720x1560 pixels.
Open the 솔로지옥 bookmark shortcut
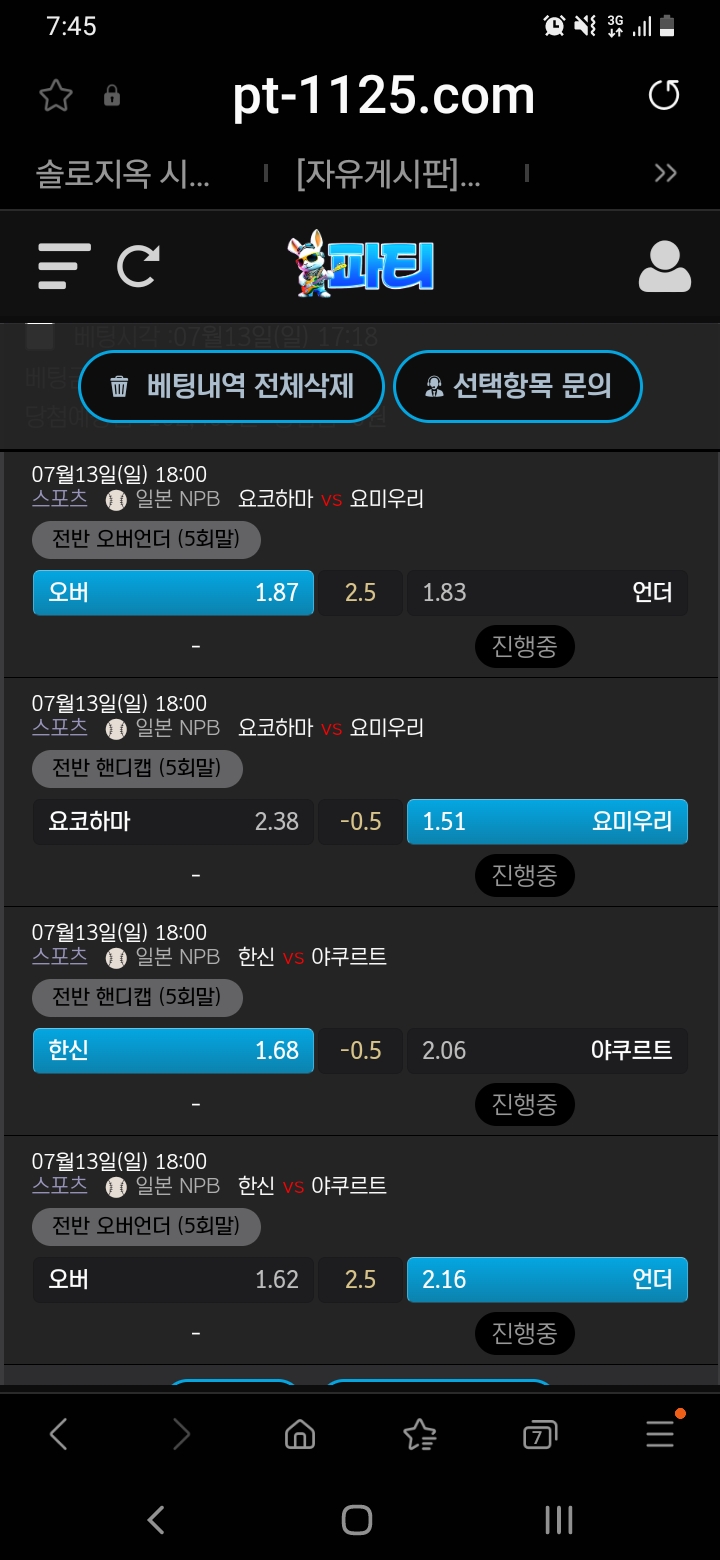123,175
